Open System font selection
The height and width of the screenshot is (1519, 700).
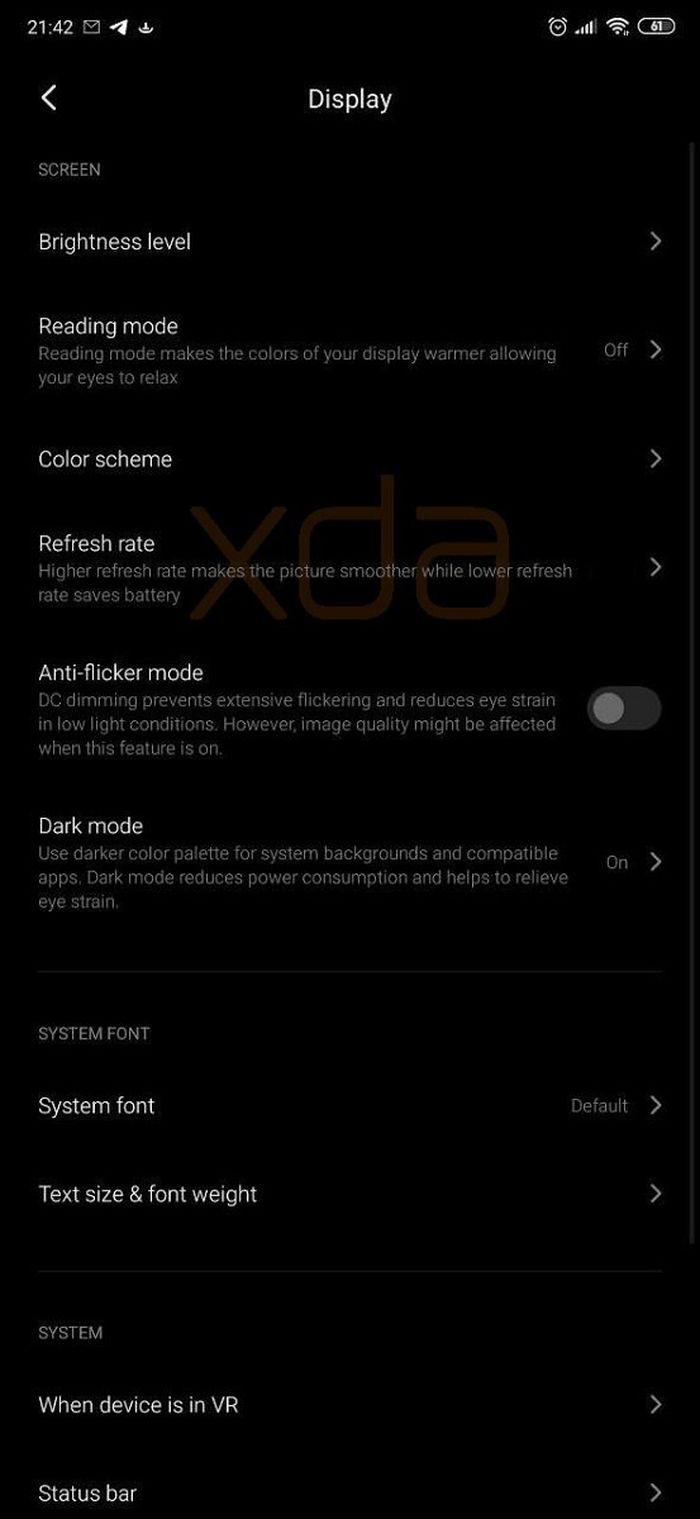click(x=348, y=1105)
